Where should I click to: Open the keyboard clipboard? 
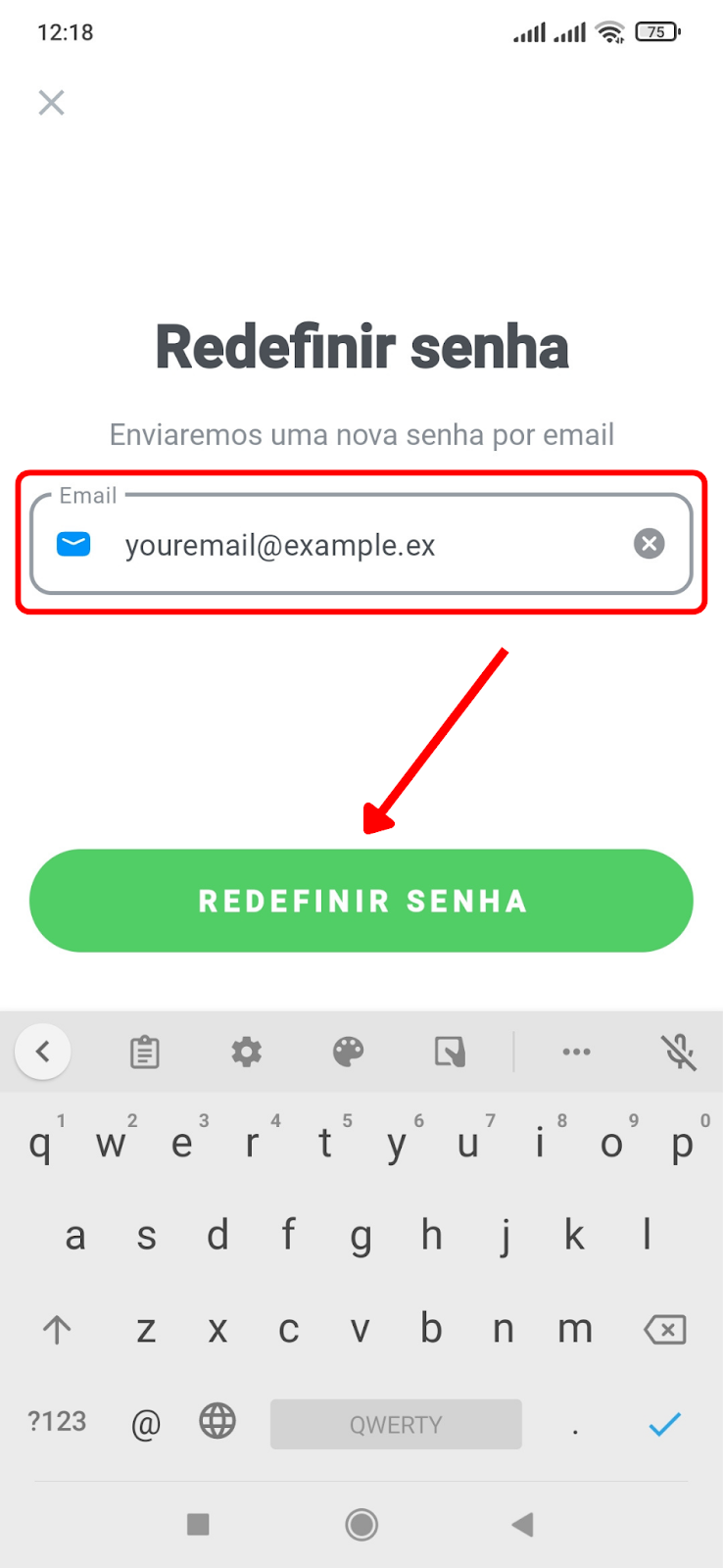145,1052
